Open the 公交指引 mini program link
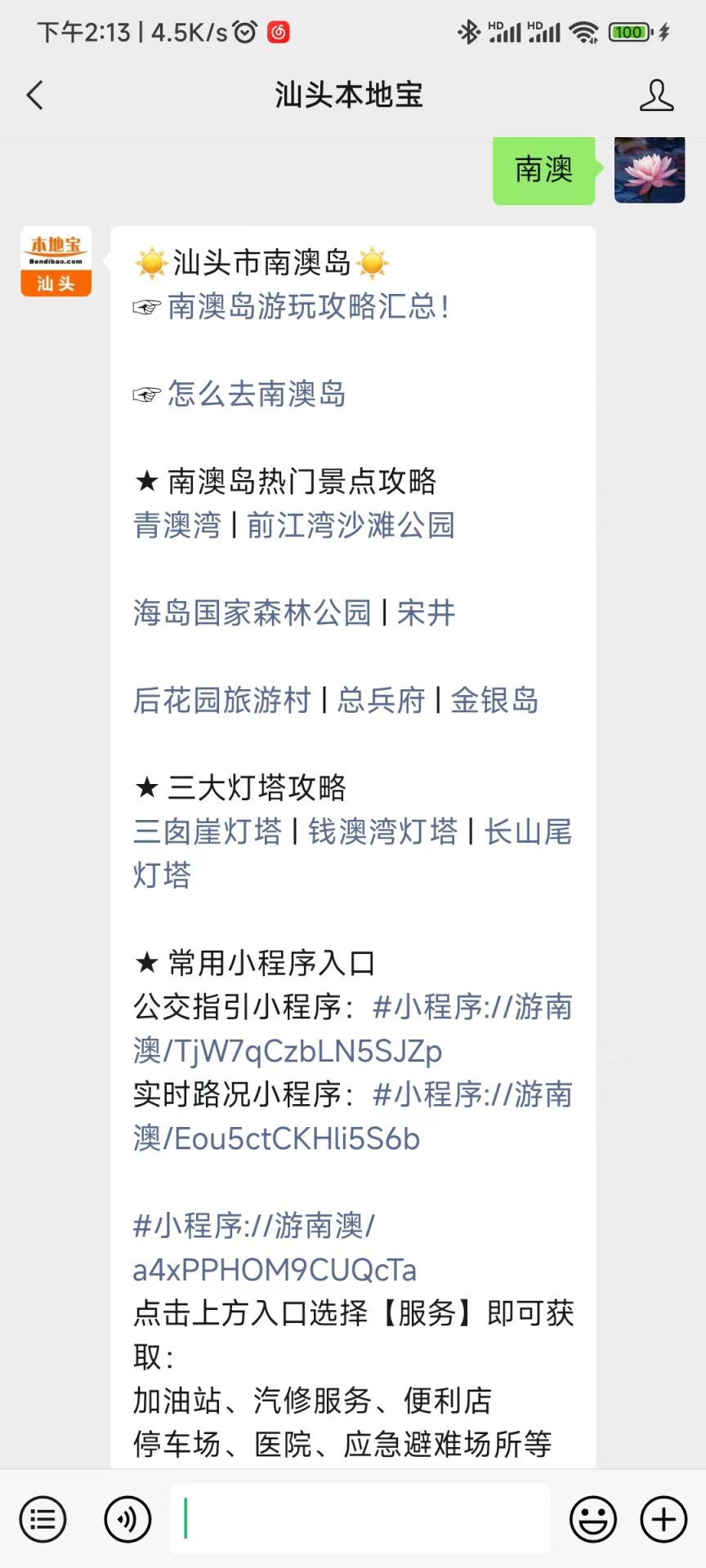This screenshot has height=1568, width=706. pos(353,1029)
